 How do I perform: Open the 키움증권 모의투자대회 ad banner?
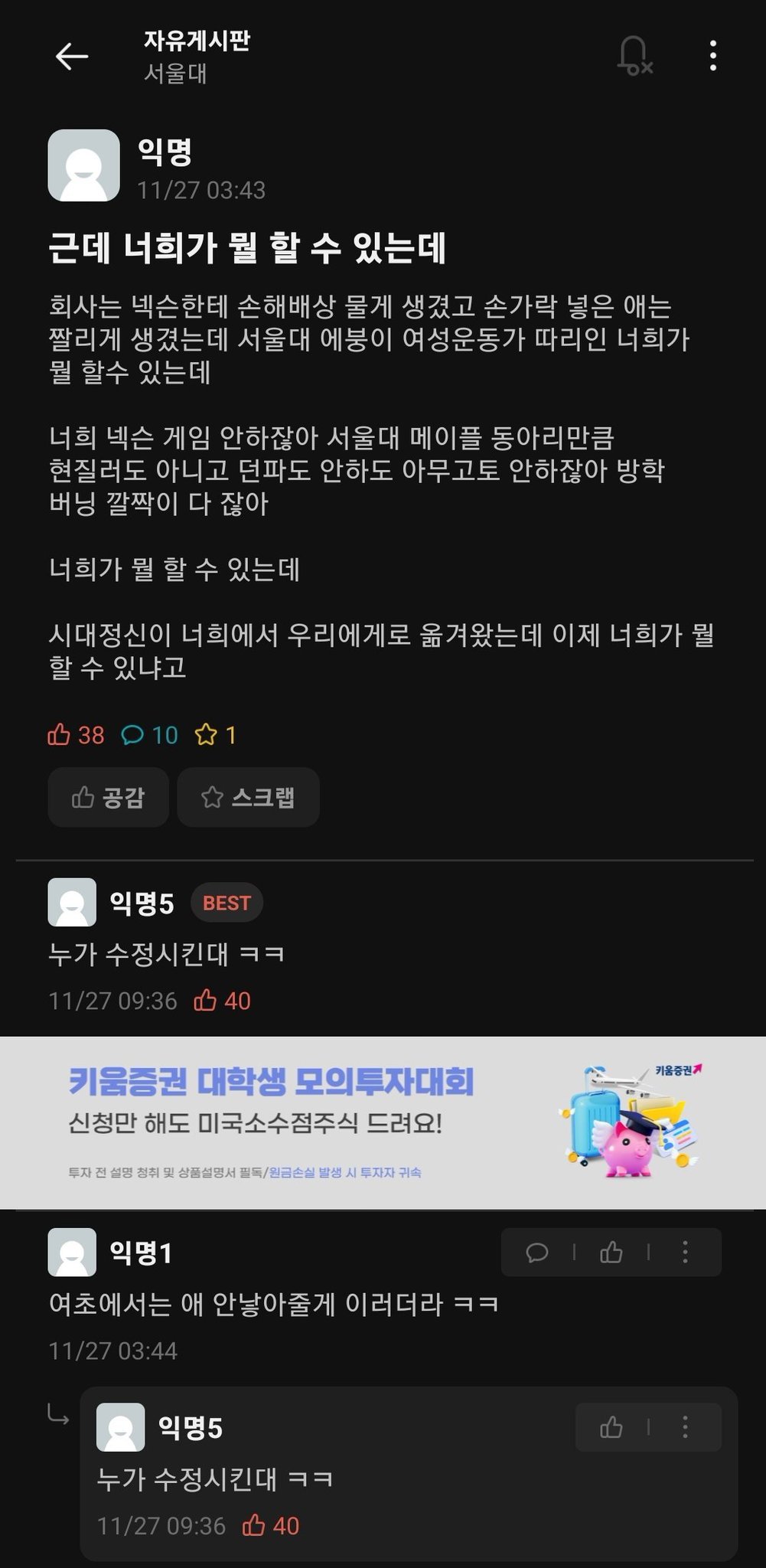coord(383,1122)
